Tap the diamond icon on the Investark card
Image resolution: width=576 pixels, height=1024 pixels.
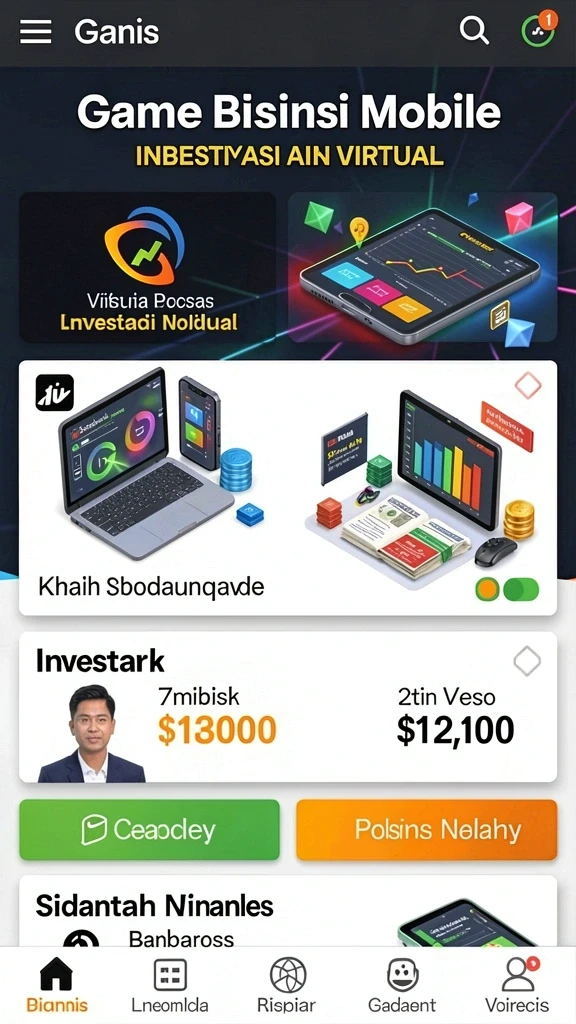527,662
